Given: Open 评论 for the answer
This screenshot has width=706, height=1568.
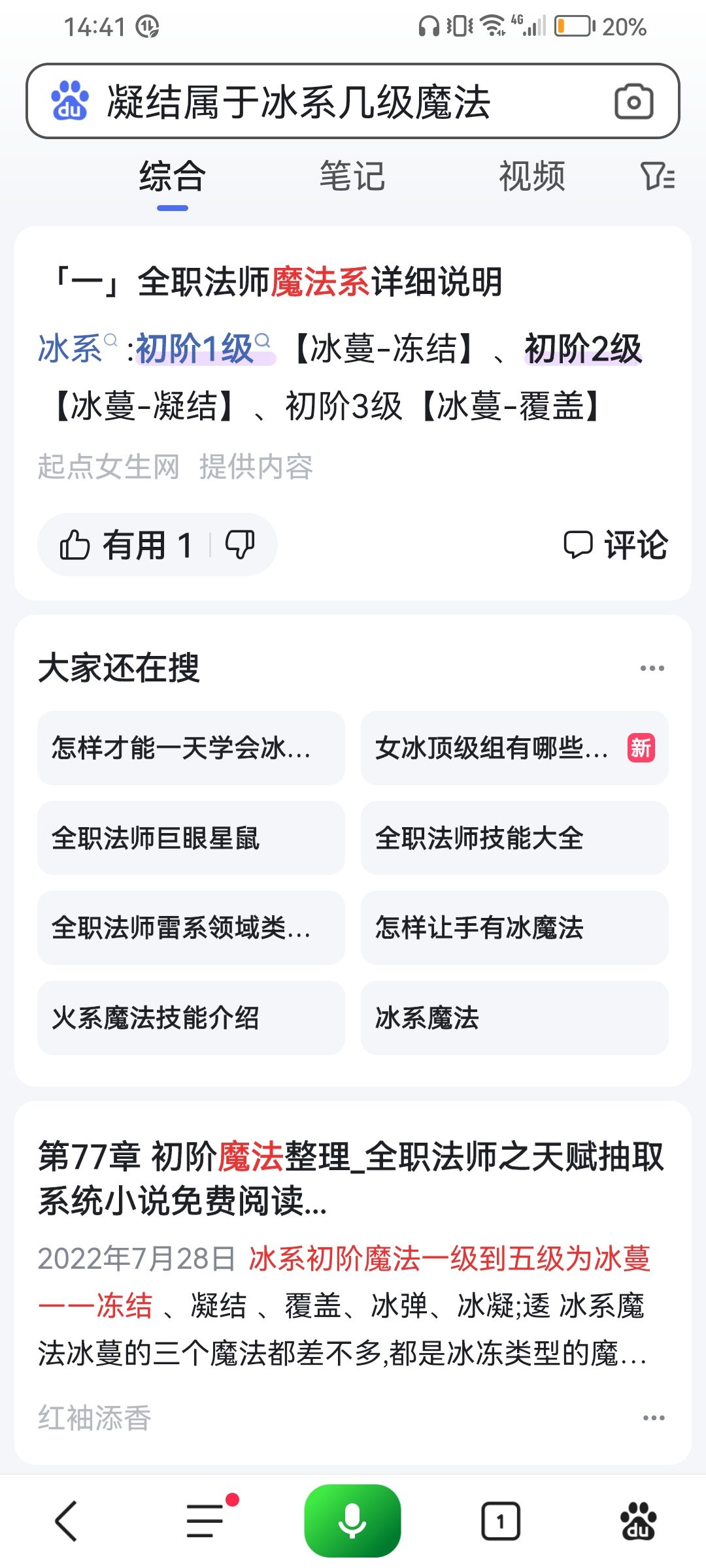Looking at the screenshot, I should tap(616, 545).
